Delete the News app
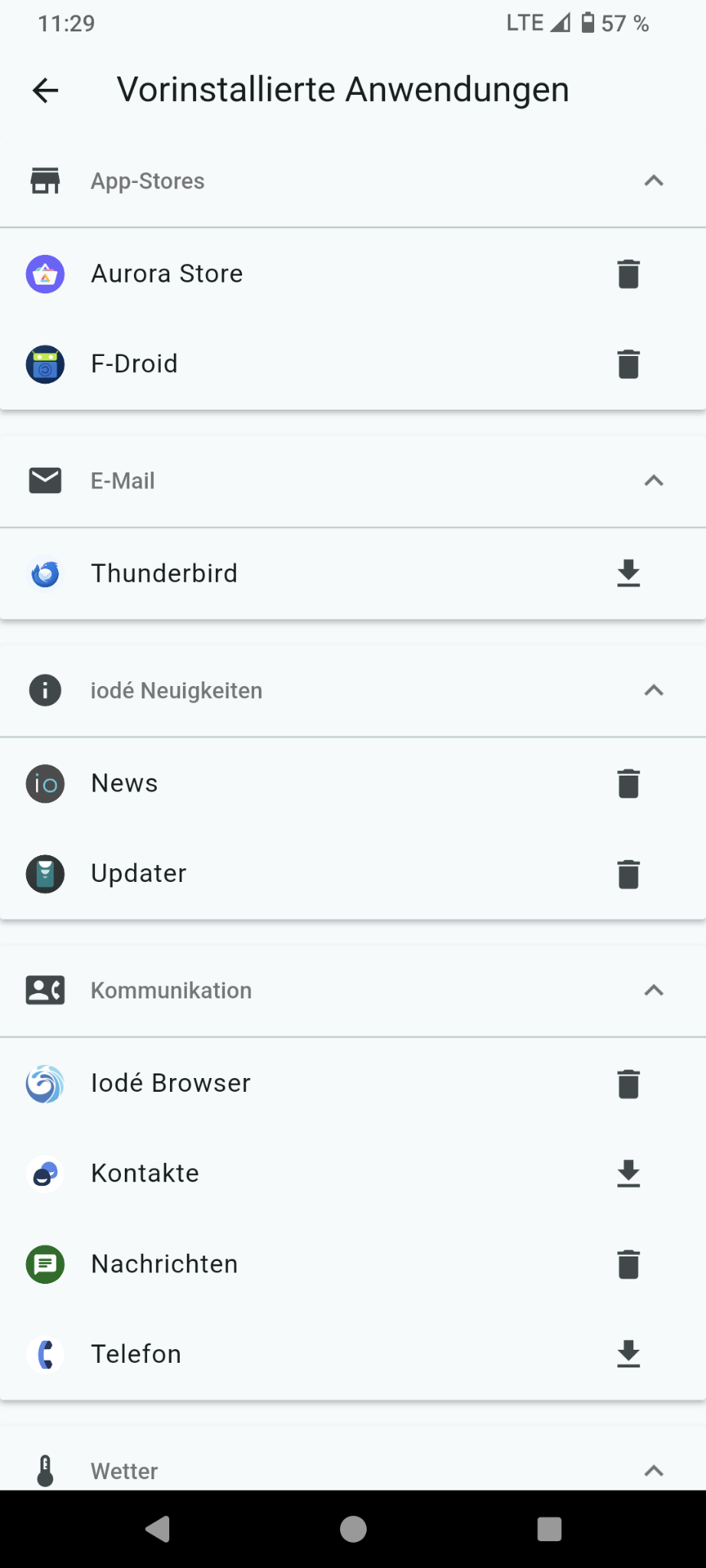The width and height of the screenshot is (706, 1568). coord(628,783)
